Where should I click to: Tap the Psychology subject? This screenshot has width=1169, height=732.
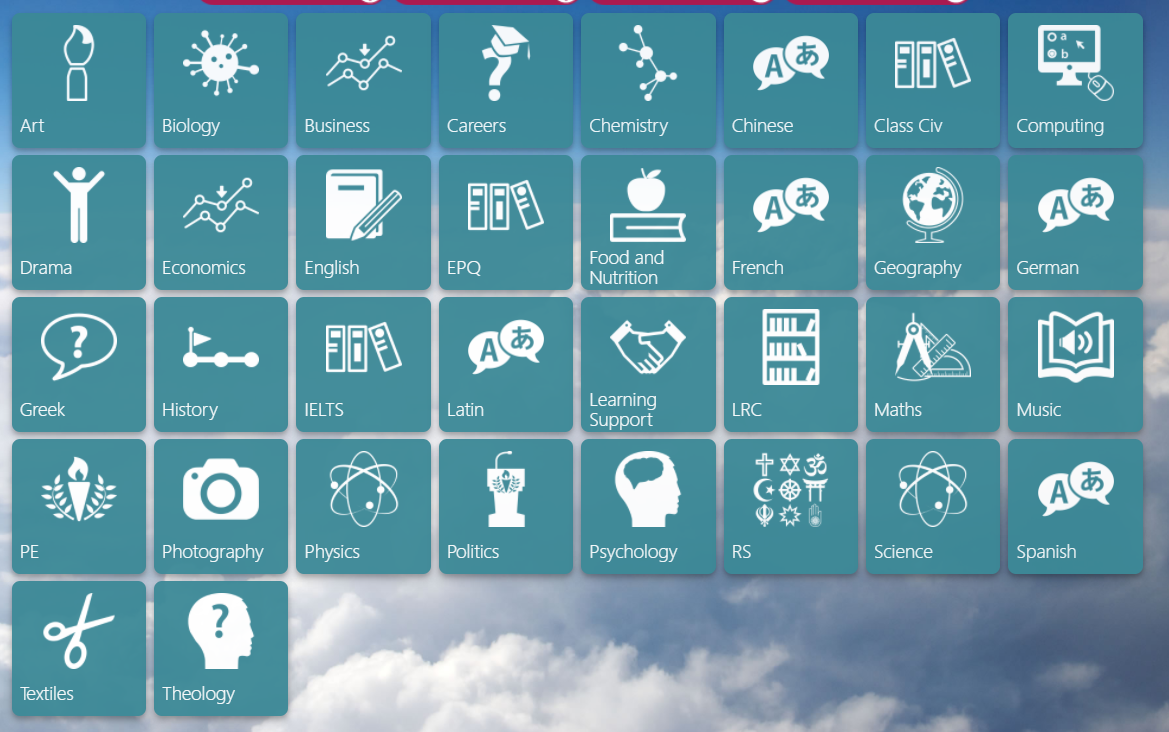coord(648,506)
